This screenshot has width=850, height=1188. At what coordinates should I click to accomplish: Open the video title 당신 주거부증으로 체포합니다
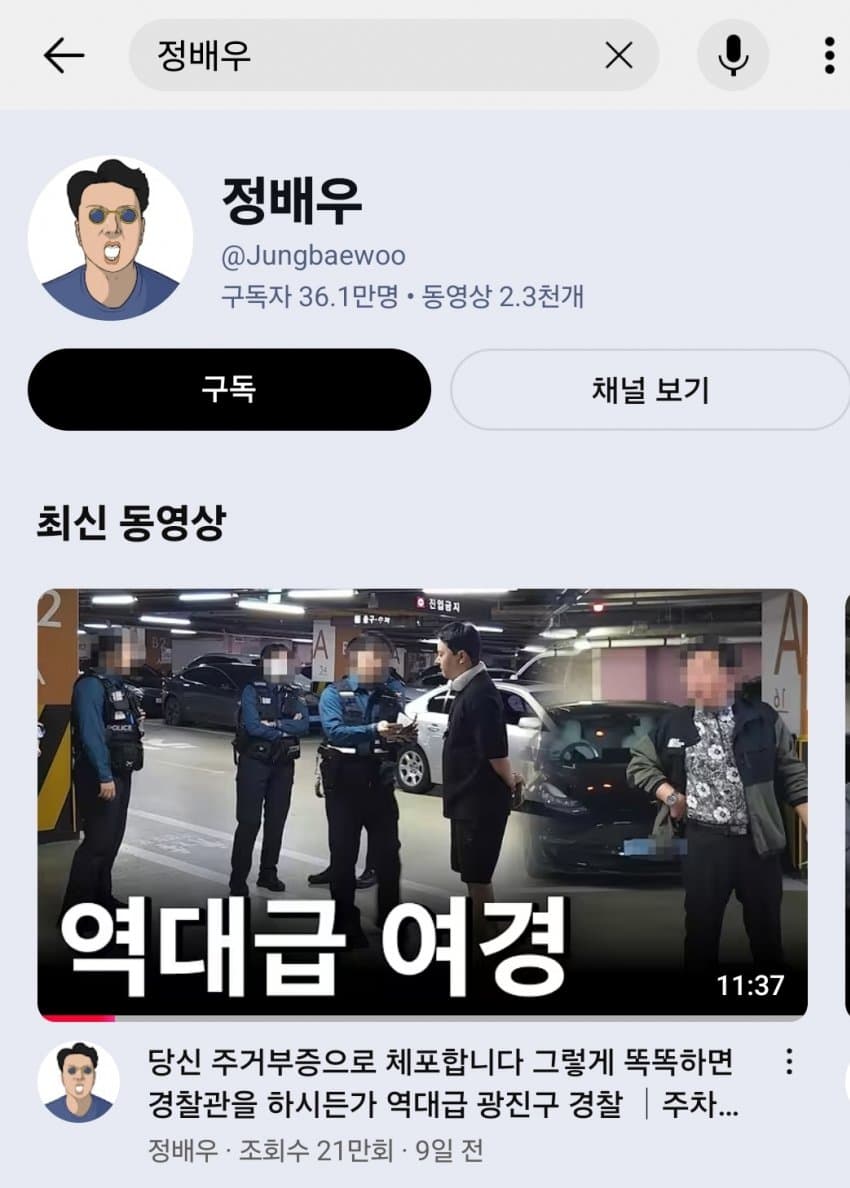click(440, 1082)
